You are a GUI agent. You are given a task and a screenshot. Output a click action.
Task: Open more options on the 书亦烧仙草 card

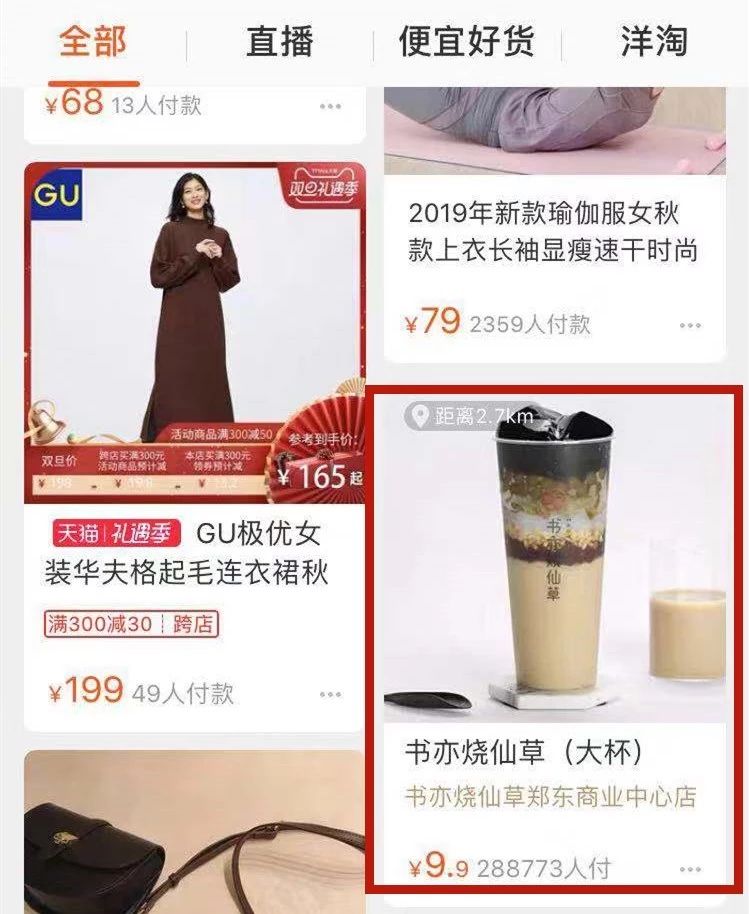coord(691,870)
